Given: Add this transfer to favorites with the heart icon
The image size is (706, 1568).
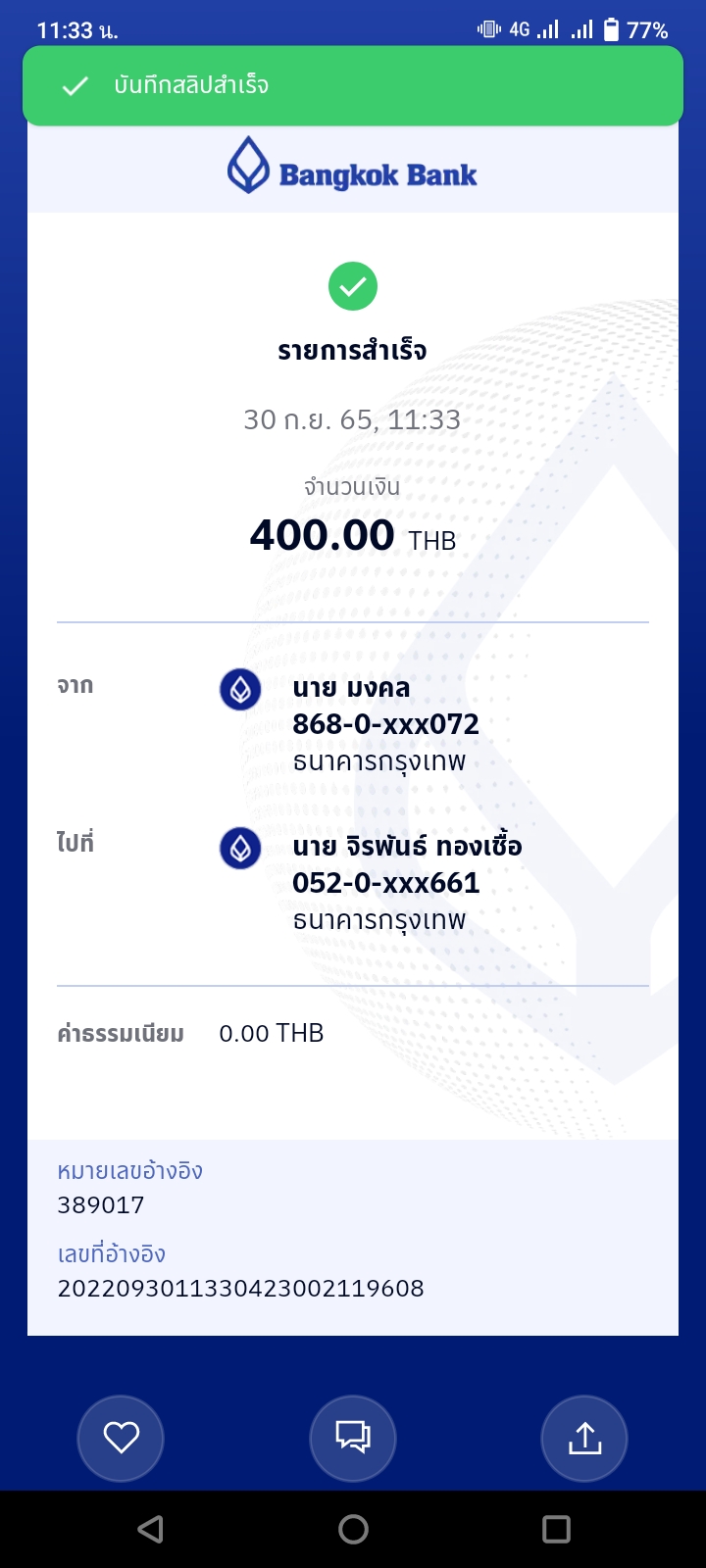Looking at the screenshot, I should coord(121,1438).
